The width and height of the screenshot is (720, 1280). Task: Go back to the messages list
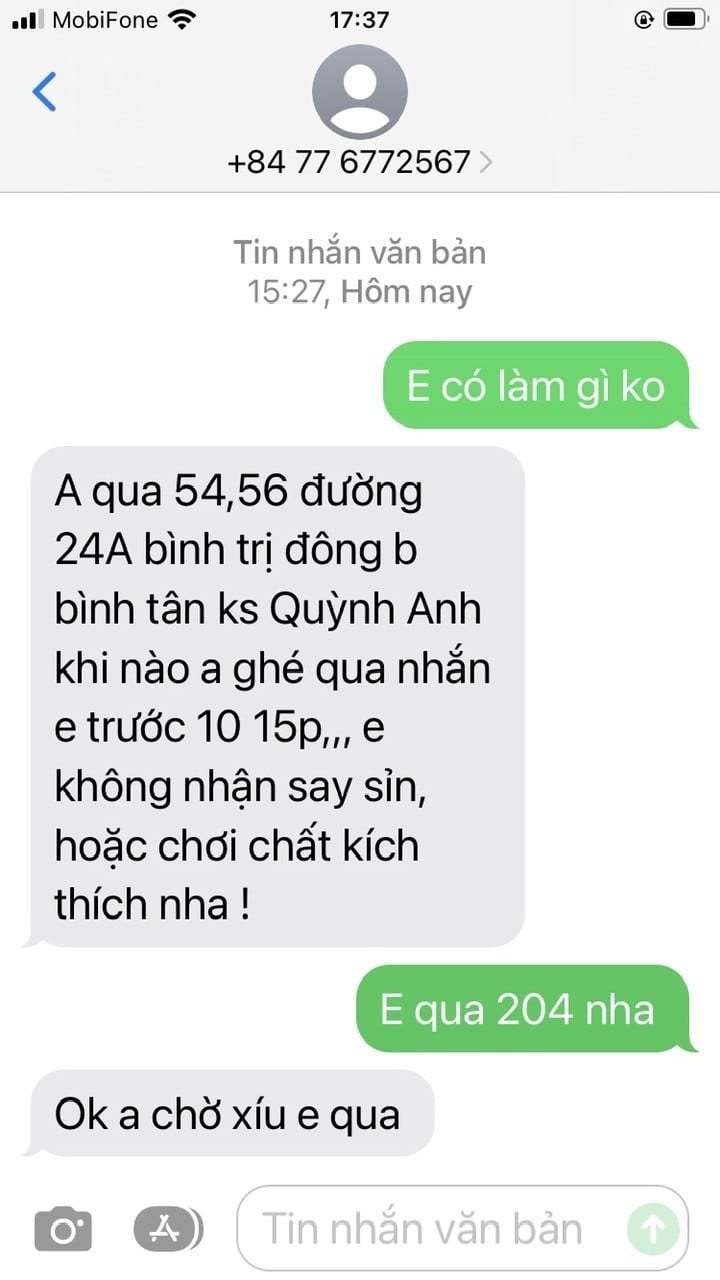click(45, 92)
